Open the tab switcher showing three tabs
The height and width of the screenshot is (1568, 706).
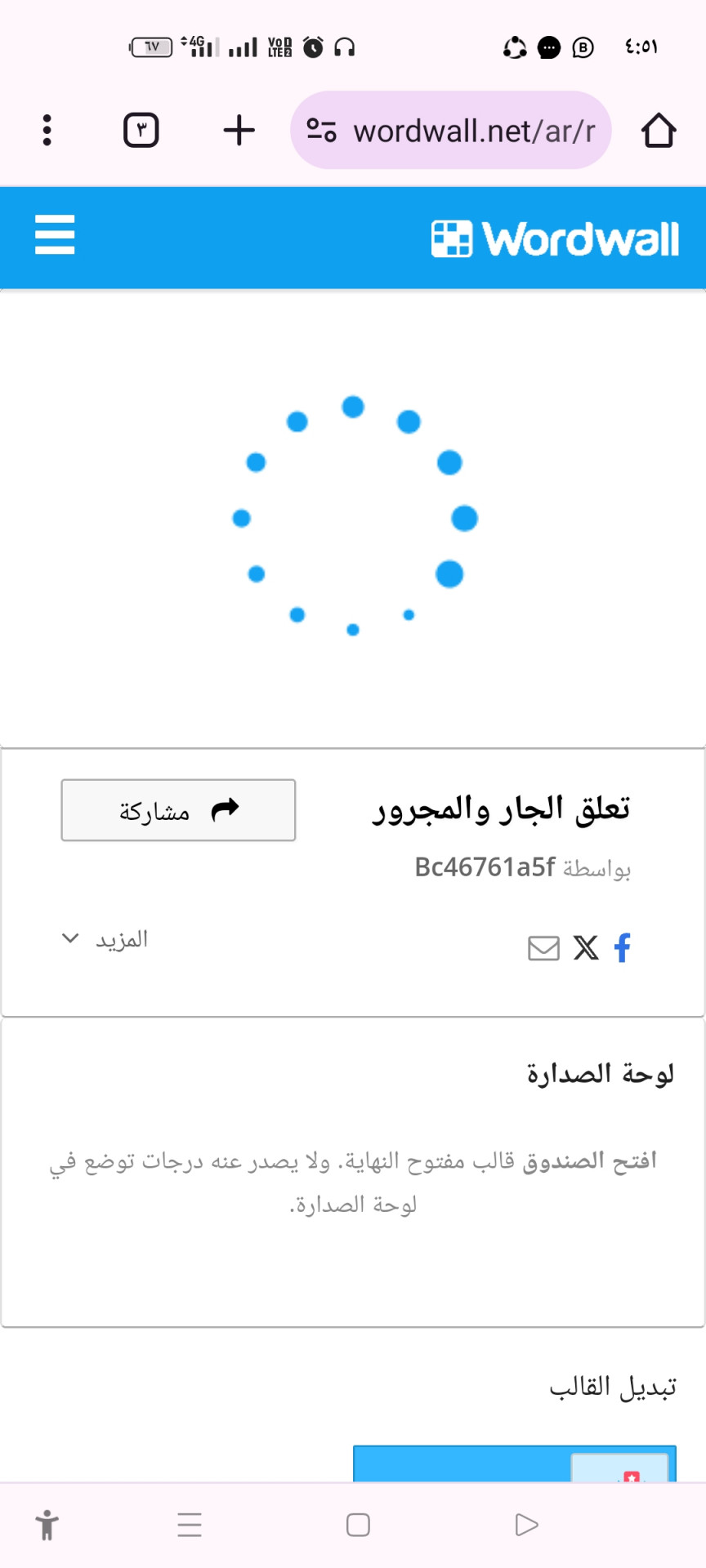point(141,130)
